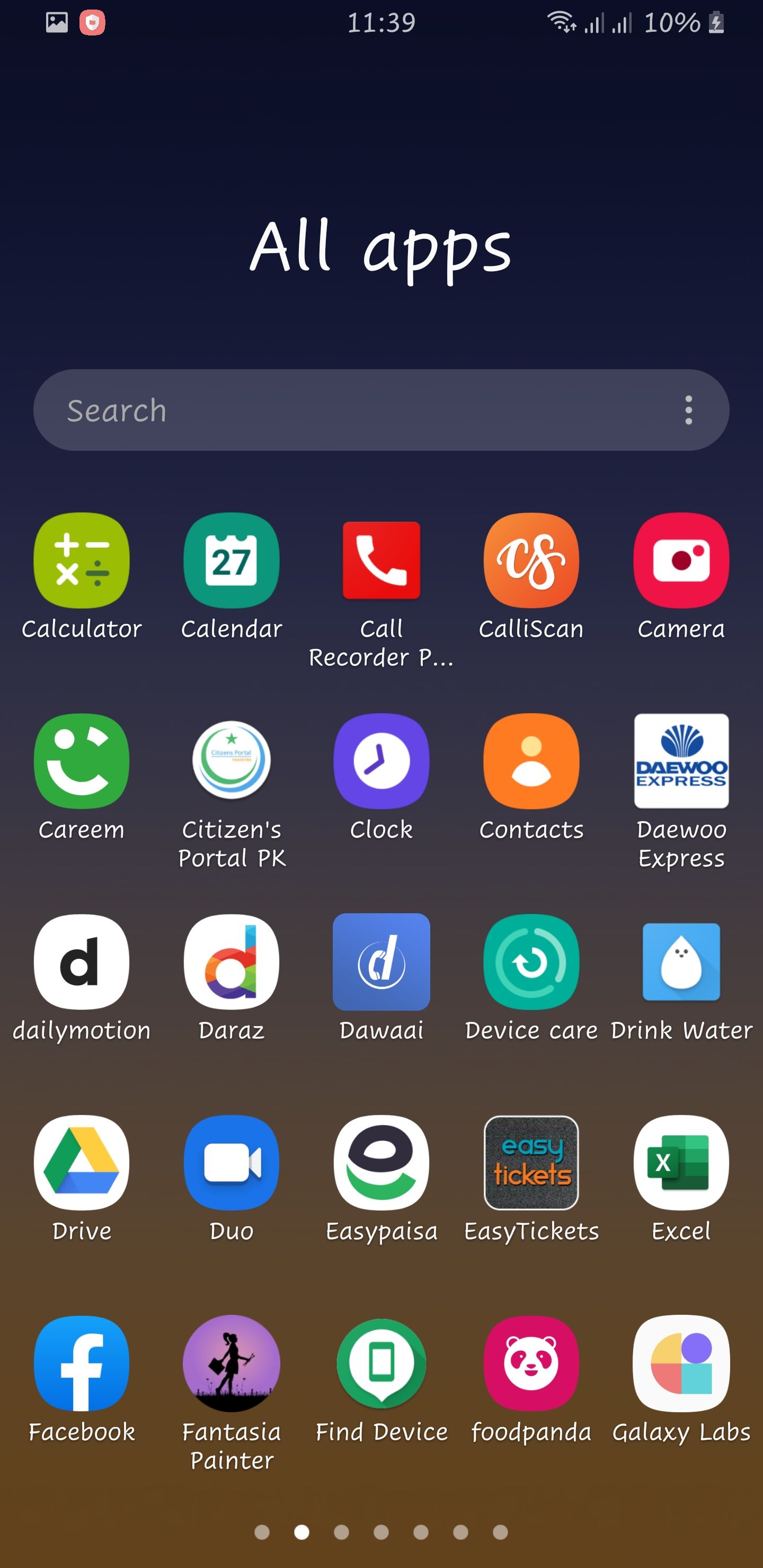Screen dimensions: 763x1568
Task: Open Call Recorder app
Action: click(381, 560)
